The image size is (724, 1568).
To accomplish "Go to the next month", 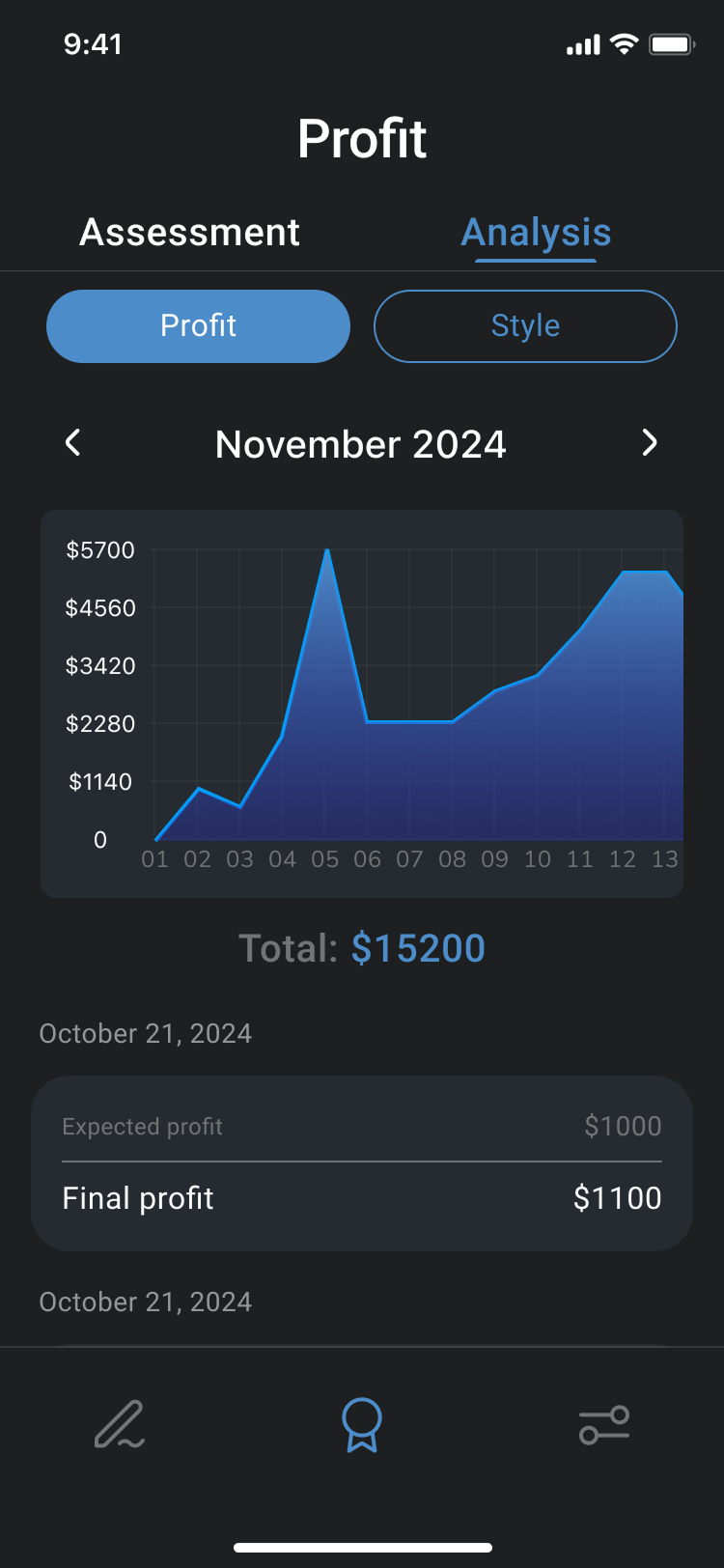I will pyautogui.click(x=650, y=443).
